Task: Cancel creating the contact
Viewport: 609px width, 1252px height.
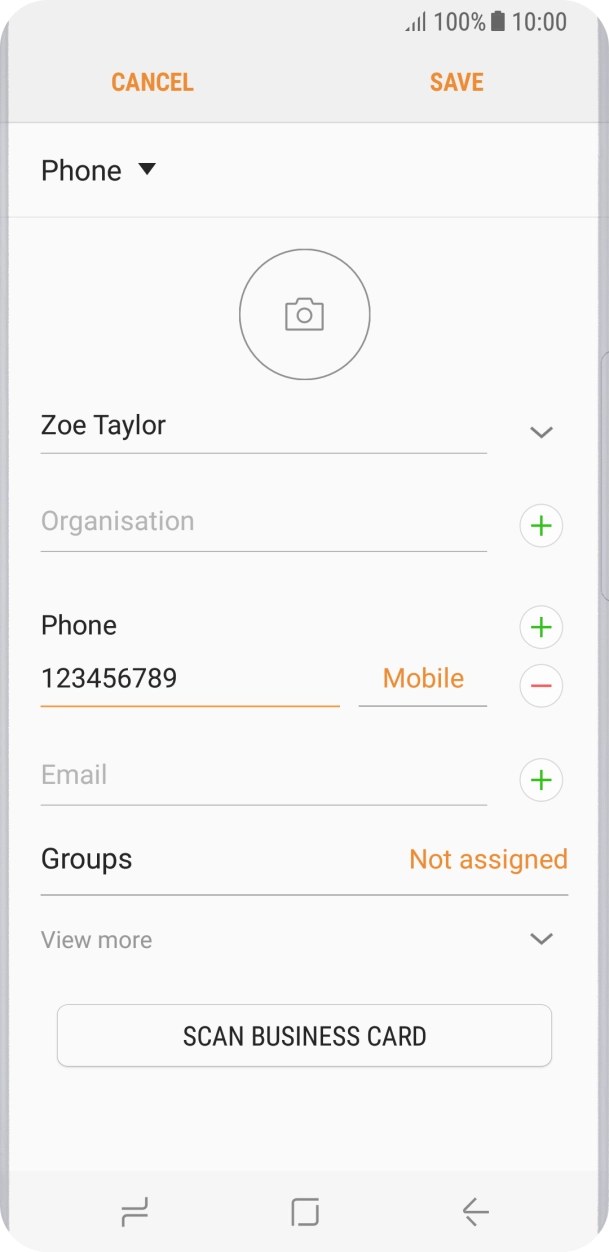Action: tap(152, 82)
